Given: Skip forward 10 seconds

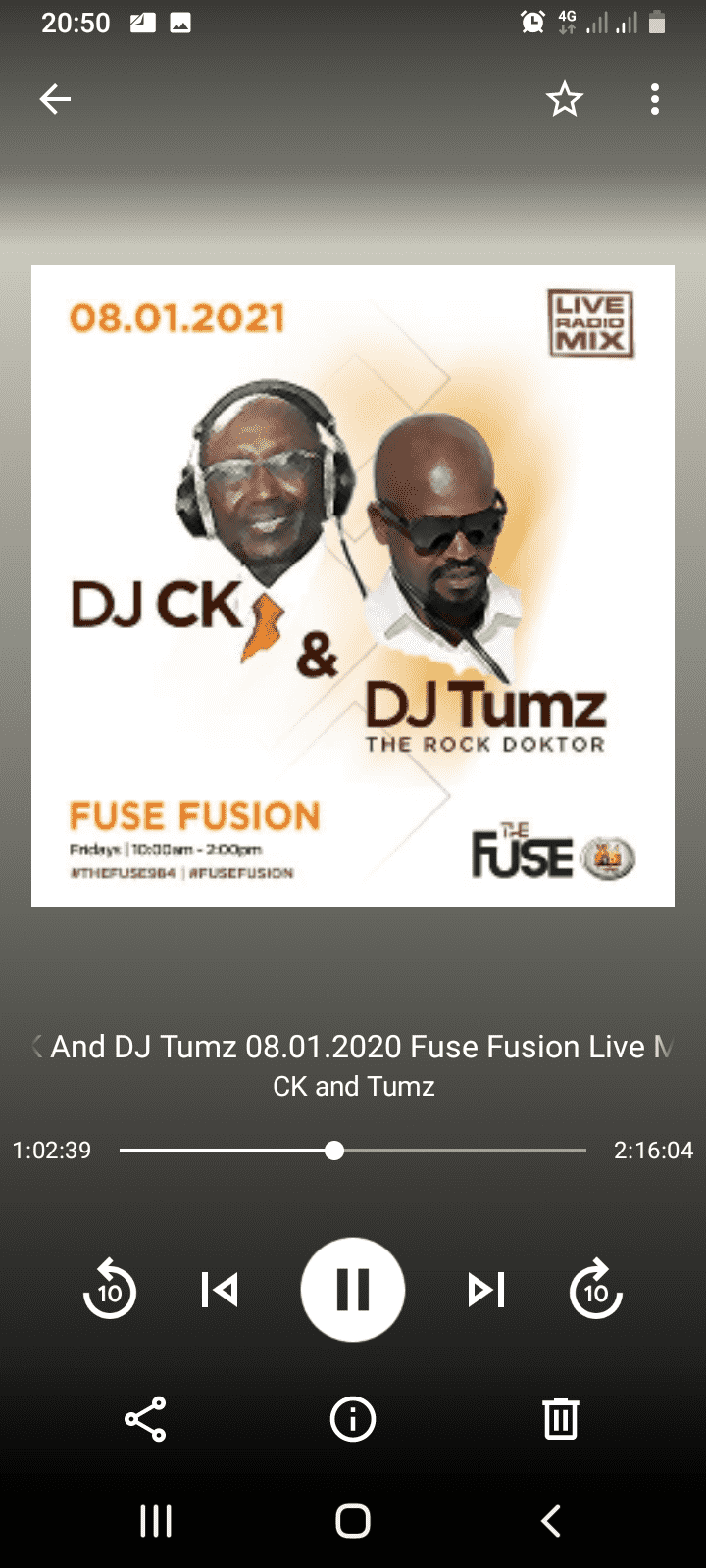Looking at the screenshot, I should 596,1289.
